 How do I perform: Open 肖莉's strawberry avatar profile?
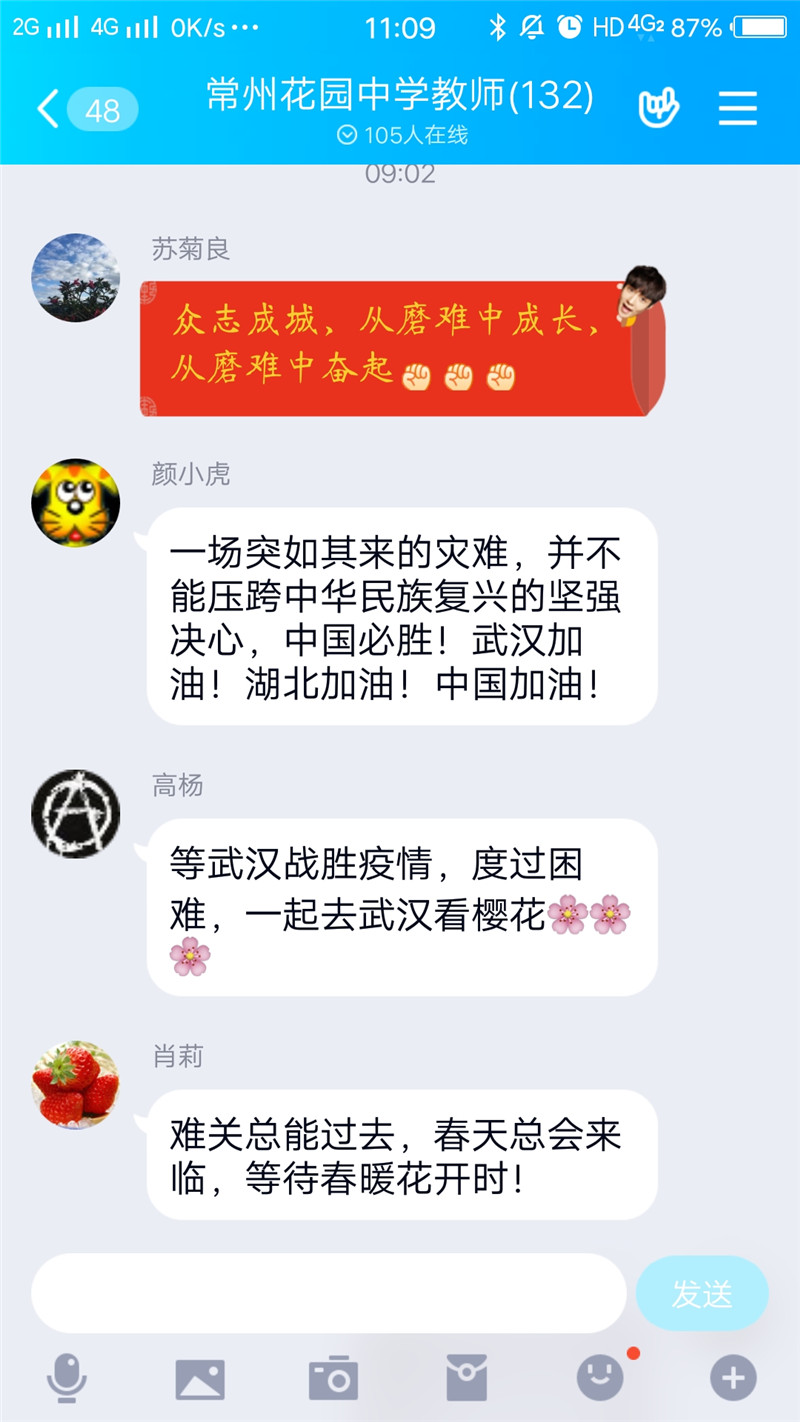click(x=76, y=1085)
